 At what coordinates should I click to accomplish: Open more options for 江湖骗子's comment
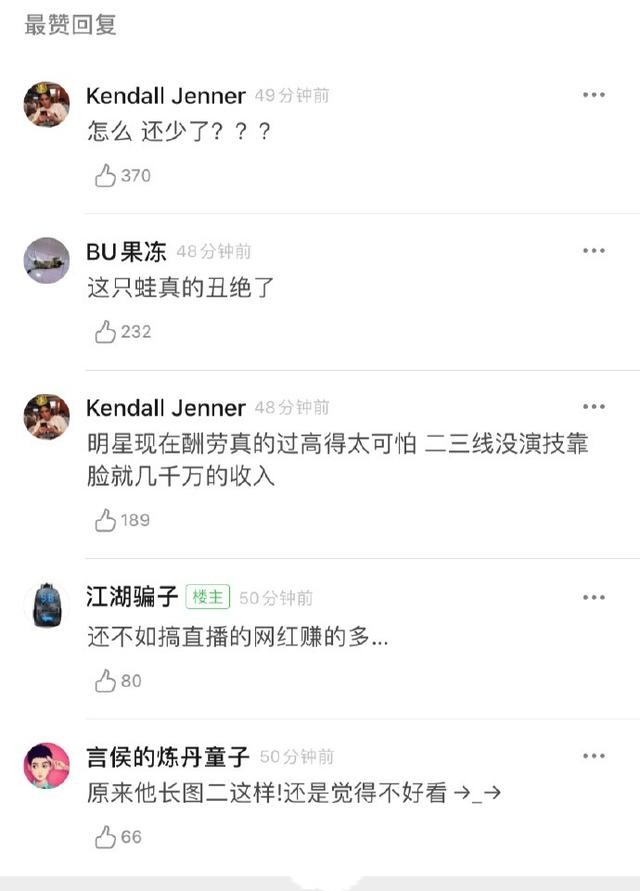pos(594,597)
